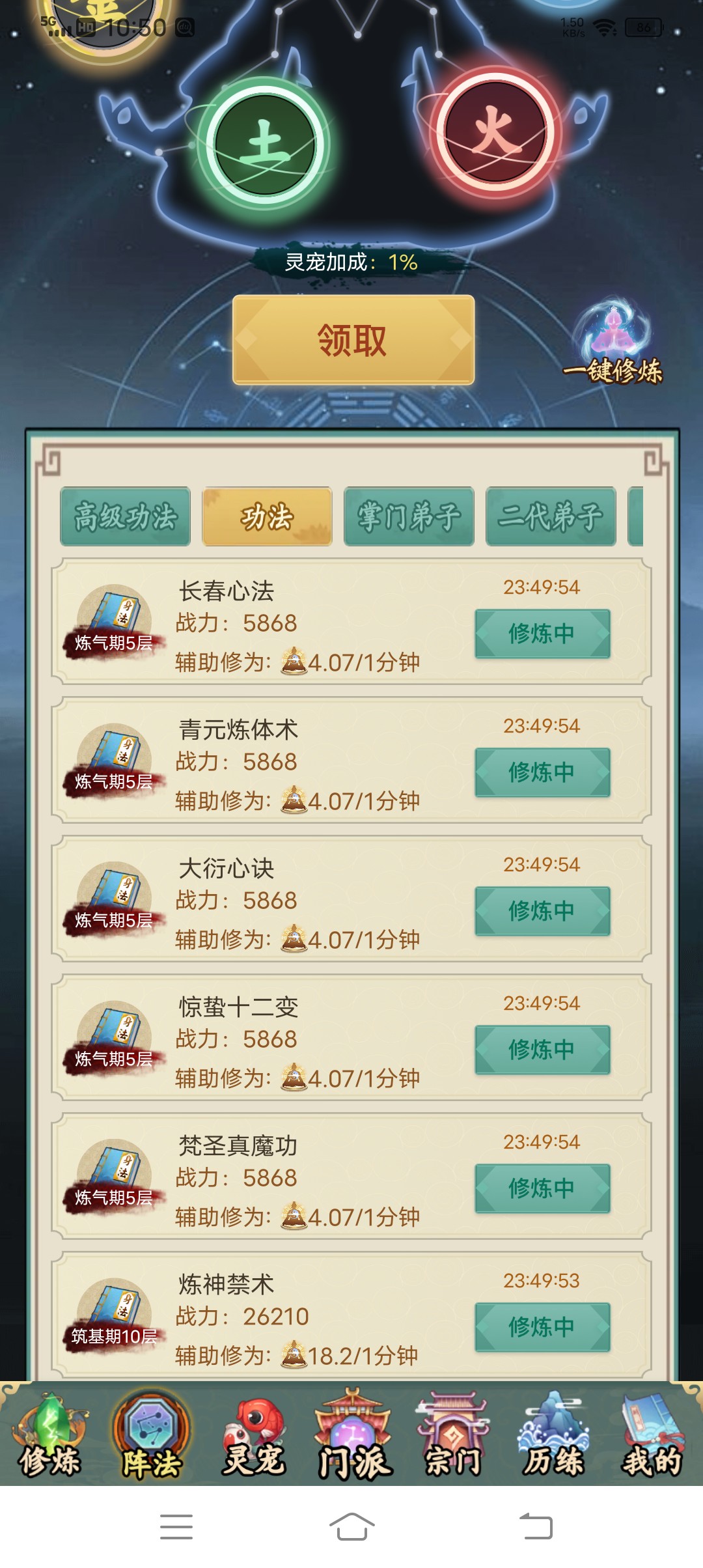Tap 修炼中 button for 长春心法
This screenshot has height=1568, width=703.
[542, 634]
